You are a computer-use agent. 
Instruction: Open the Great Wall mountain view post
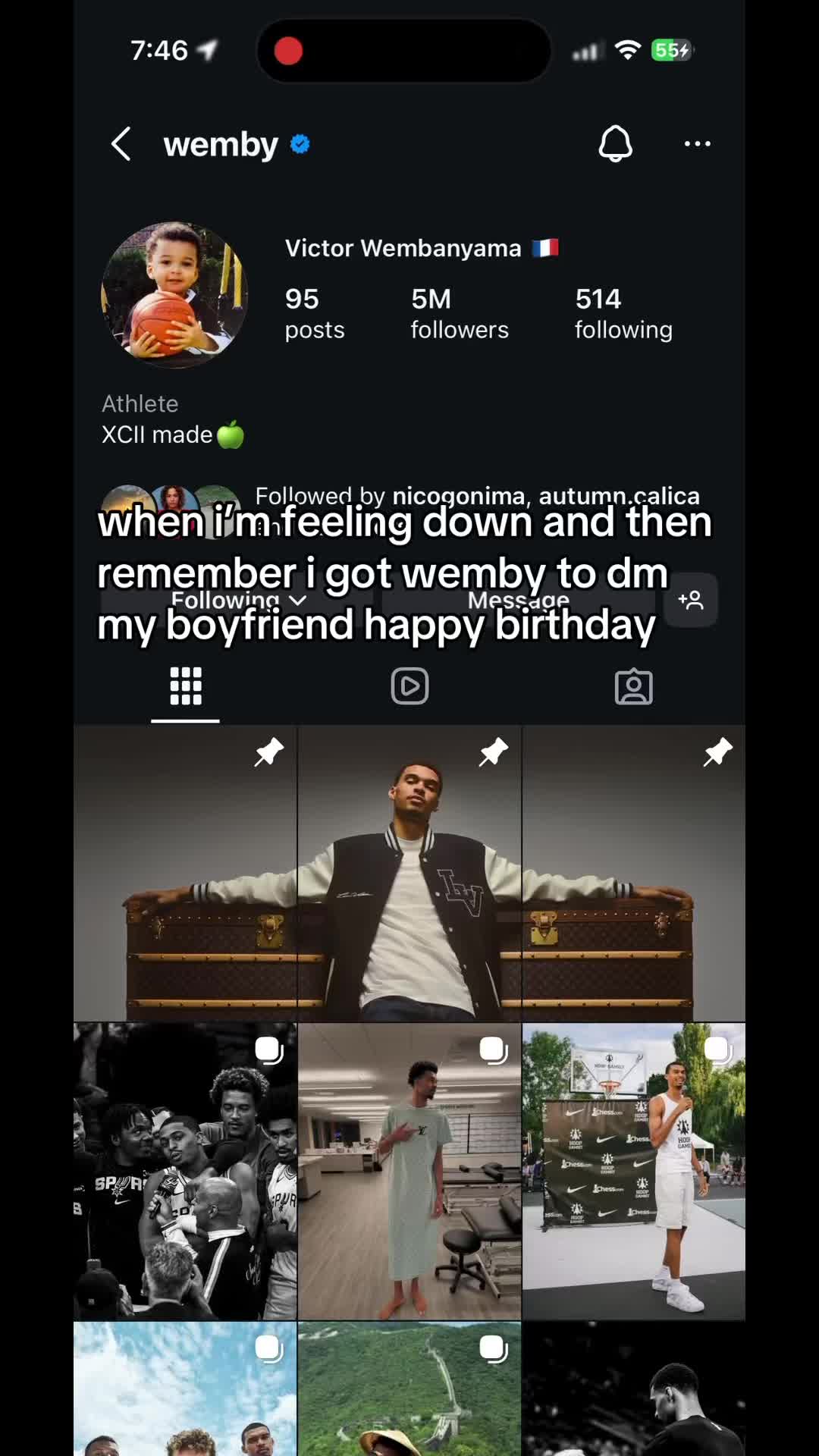click(409, 1388)
